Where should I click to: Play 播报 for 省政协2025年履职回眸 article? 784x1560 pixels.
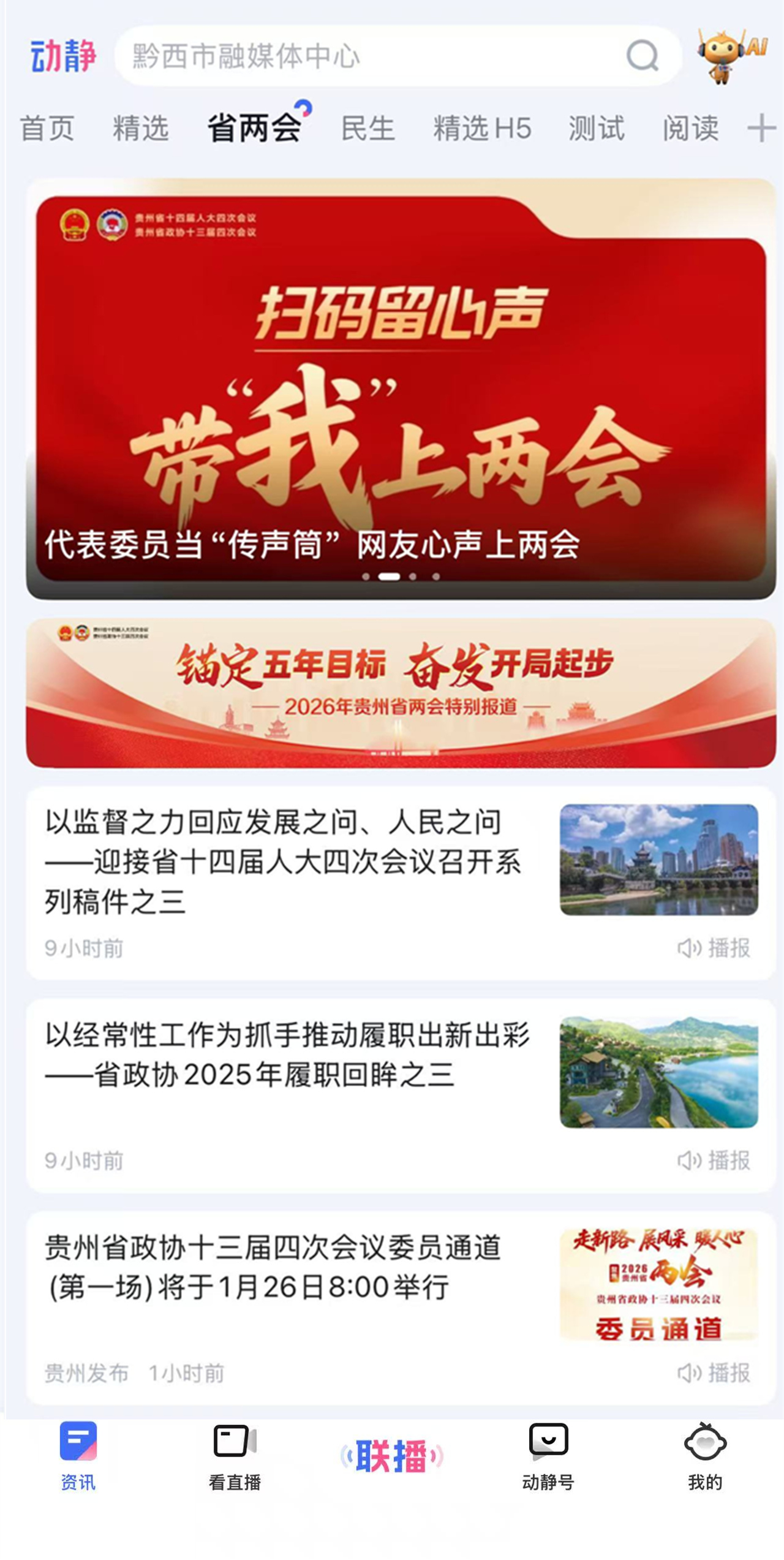point(714,1160)
